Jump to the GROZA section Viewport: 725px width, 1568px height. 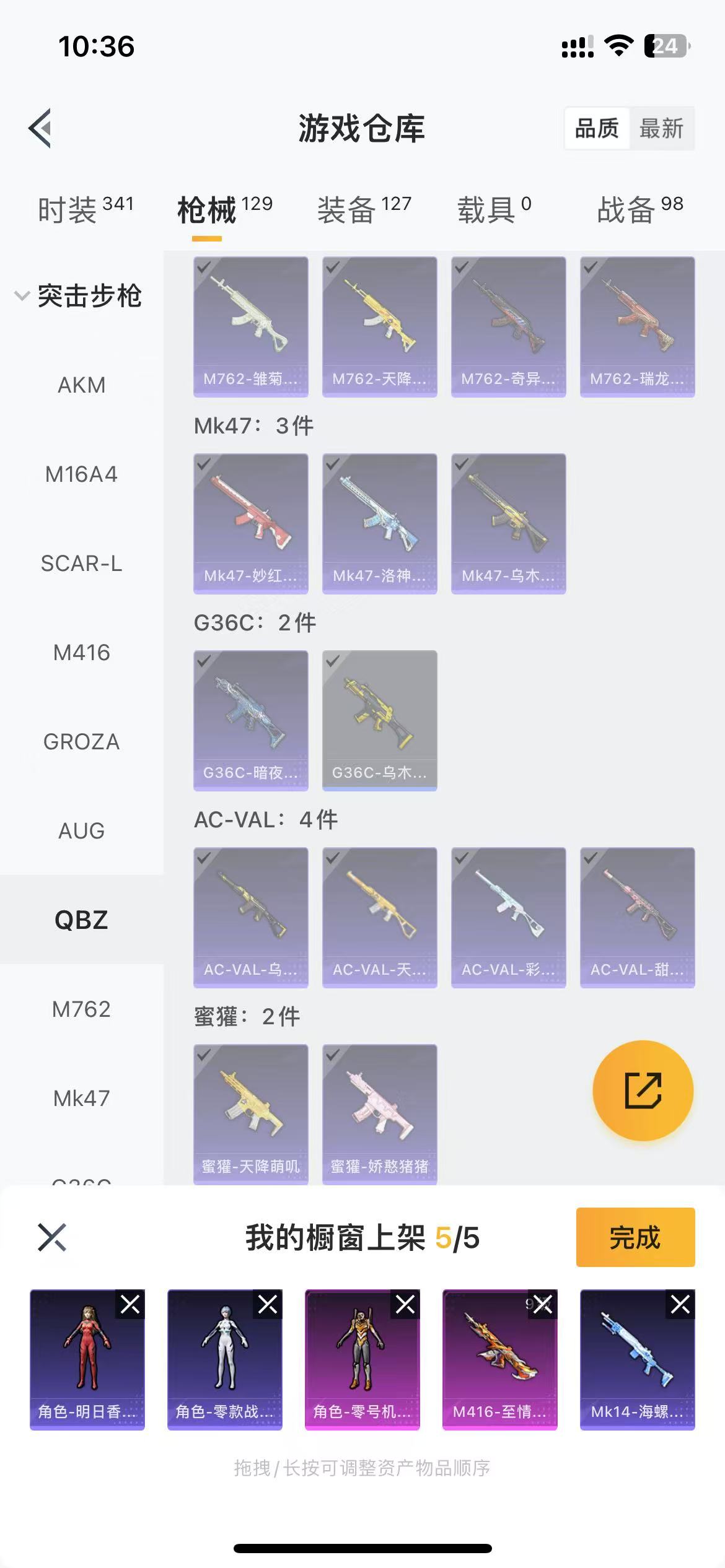82,742
